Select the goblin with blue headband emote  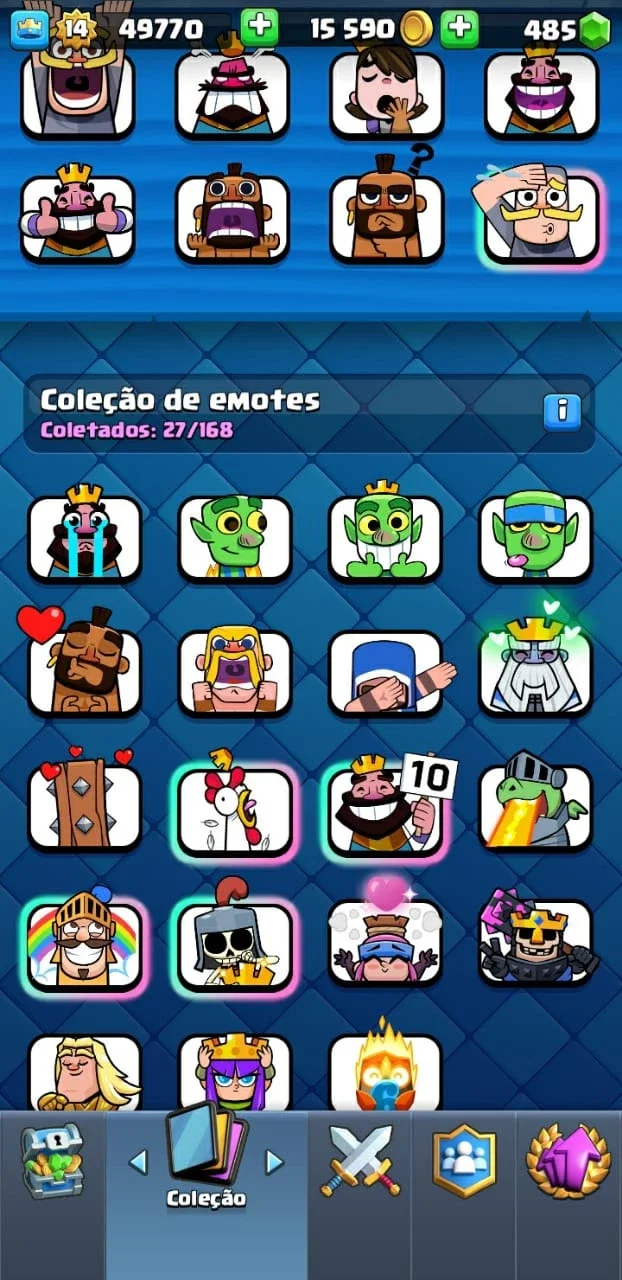(x=535, y=537)
